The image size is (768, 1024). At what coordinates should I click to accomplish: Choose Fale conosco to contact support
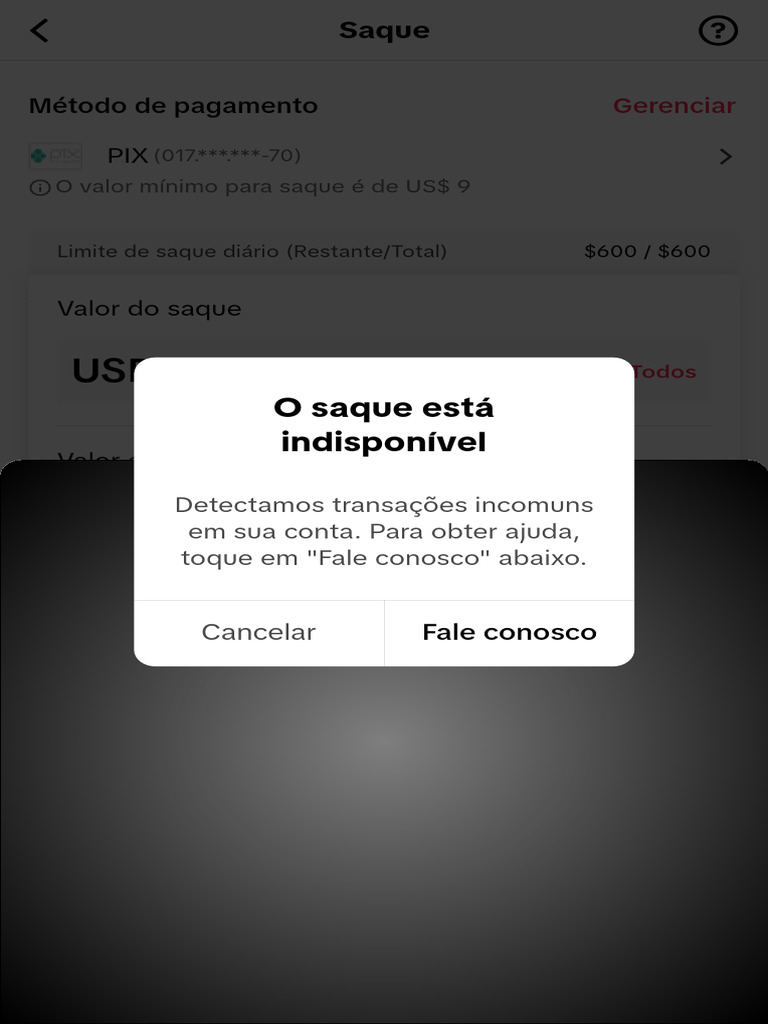coord(509,632)
